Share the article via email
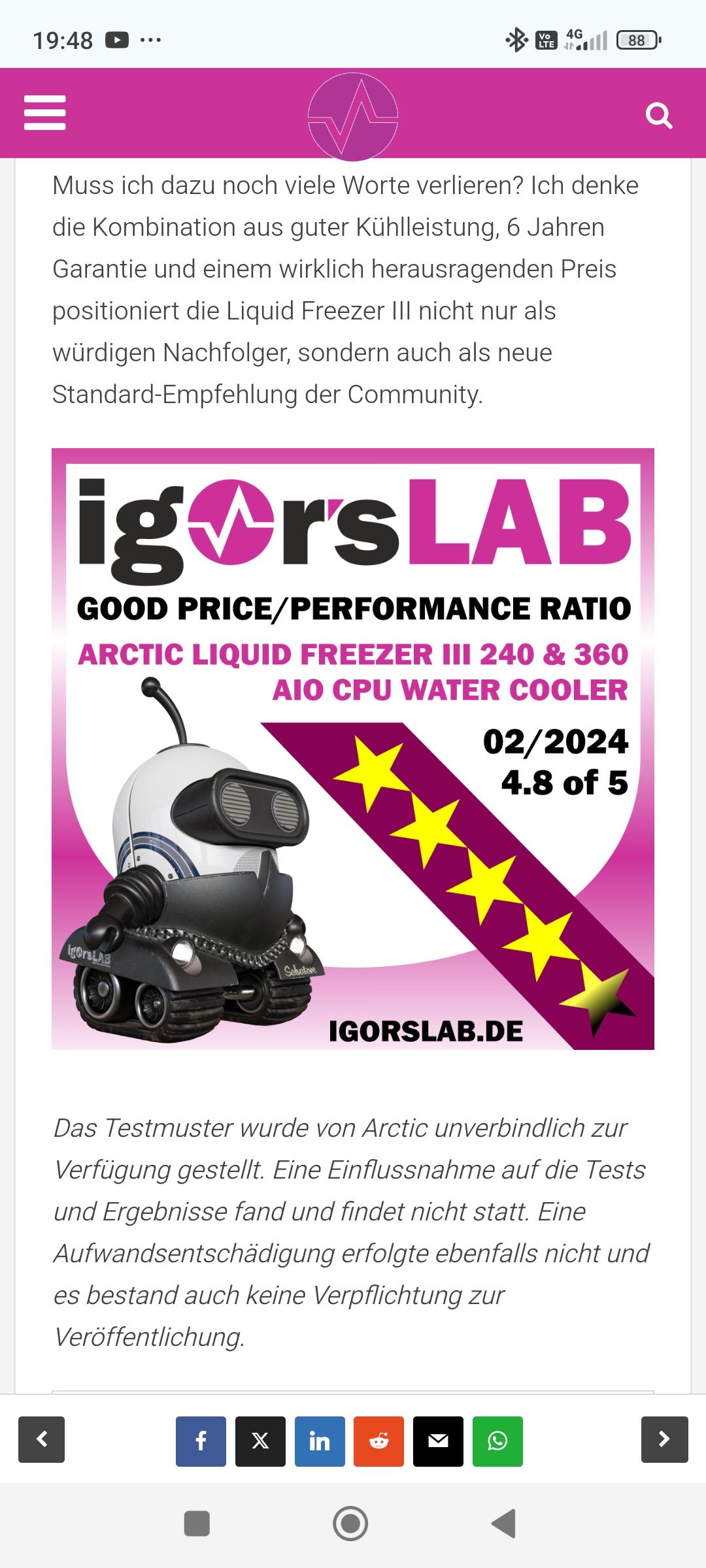The image size is (706, 1568). [x=438, y=1441]
